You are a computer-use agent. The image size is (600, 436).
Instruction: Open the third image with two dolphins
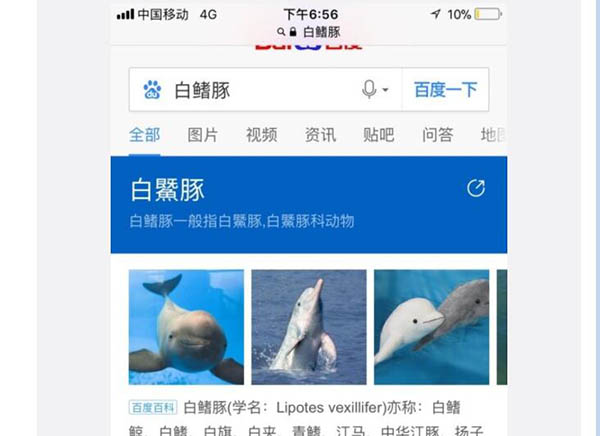click(x=431, y=327)
